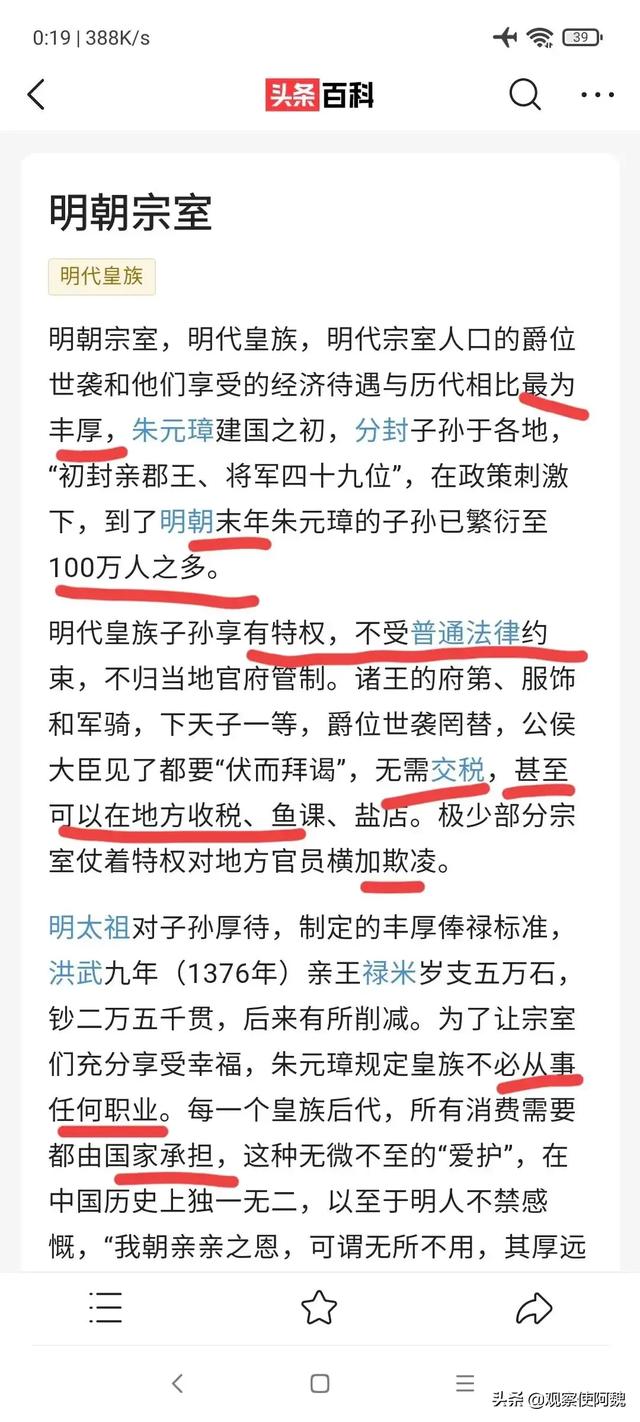The width and height of the screenshot is (640, 1422).
Task: Open the 明朝 link
Action: click(x=186, y=523)
